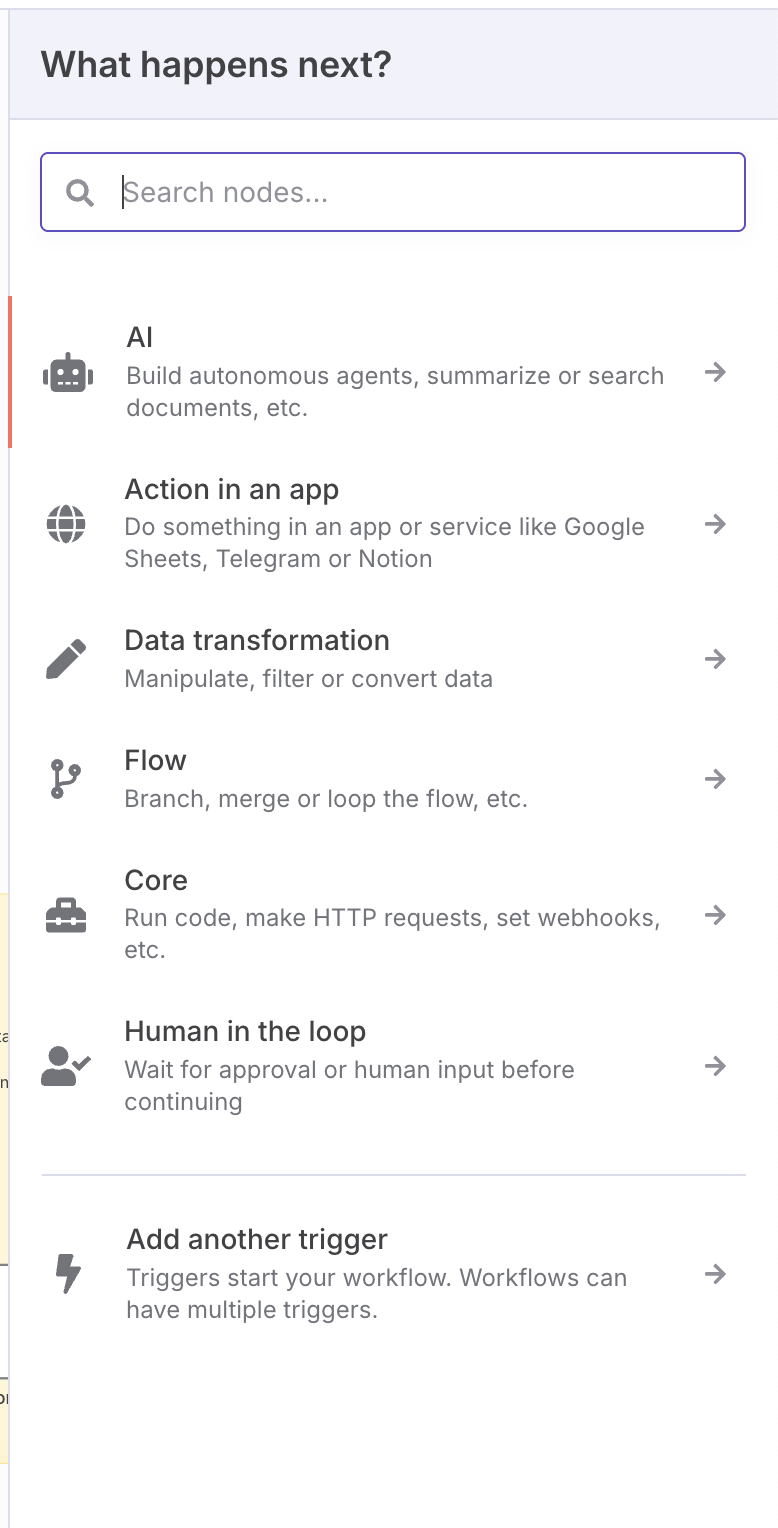Click the Core toolbox icon

click(66, 914)
